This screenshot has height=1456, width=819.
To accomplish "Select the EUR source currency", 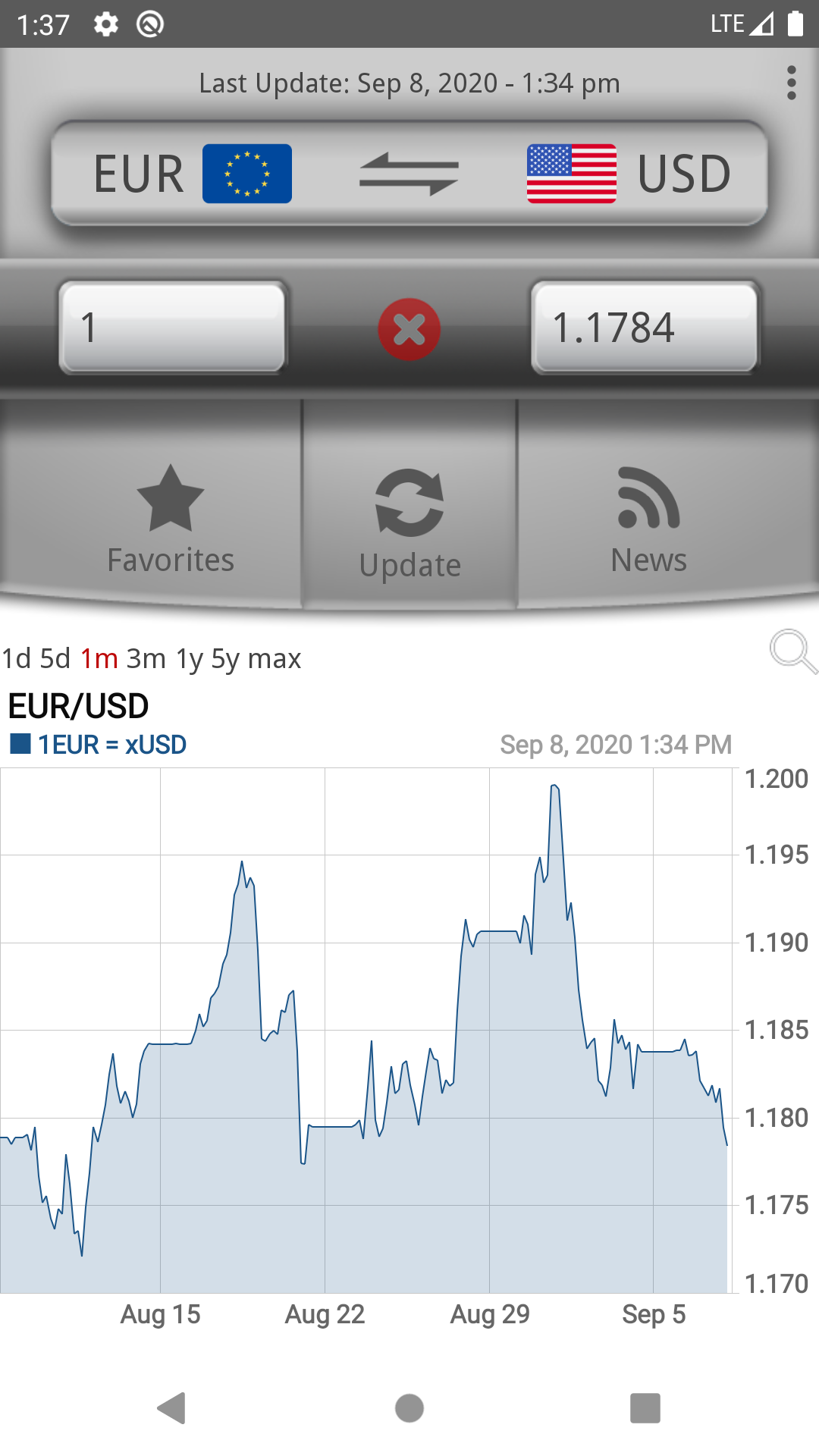I will coord(192,174).
